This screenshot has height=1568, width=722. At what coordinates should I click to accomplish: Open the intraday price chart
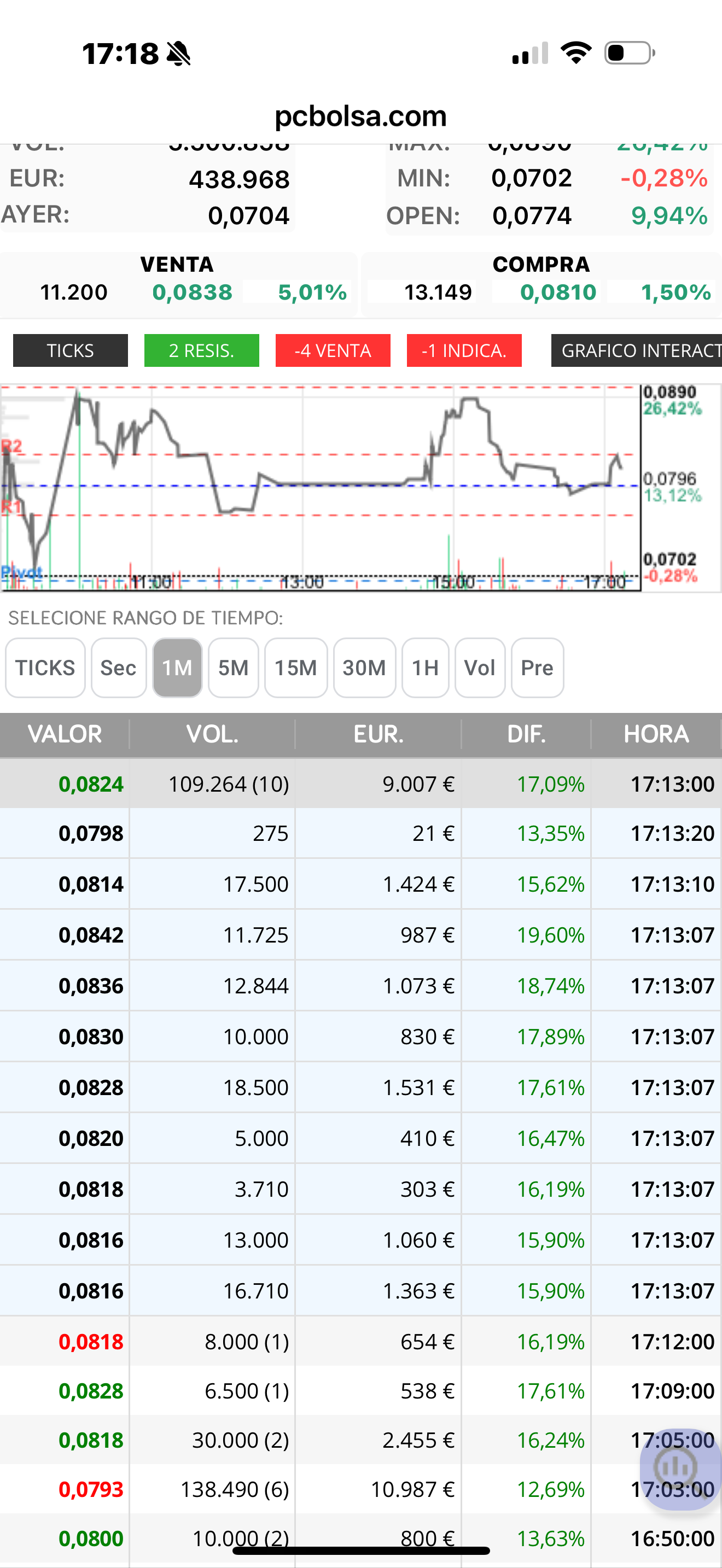(320, 487)
